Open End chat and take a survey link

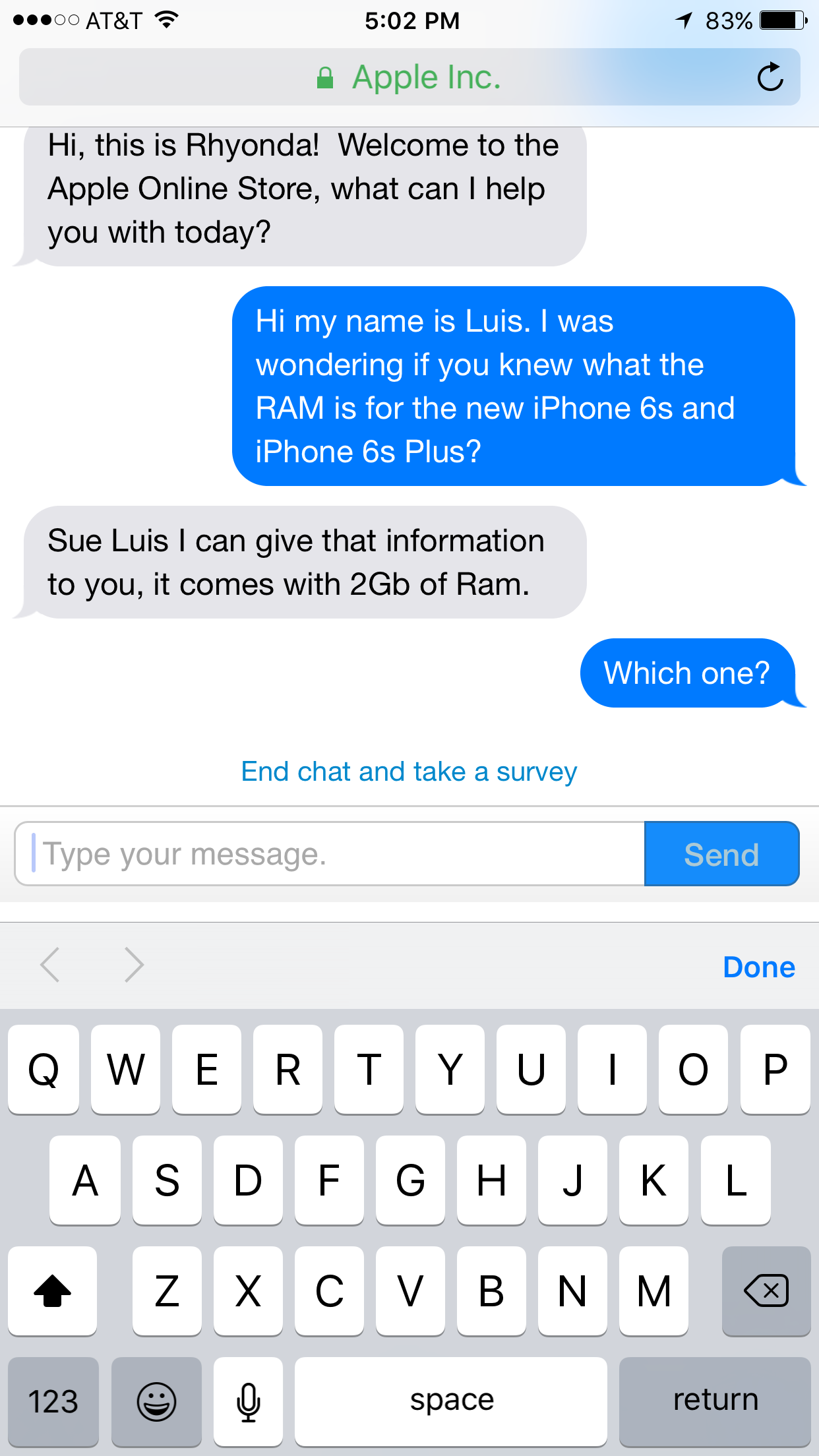pyautogui.click(x=409, y=772)
